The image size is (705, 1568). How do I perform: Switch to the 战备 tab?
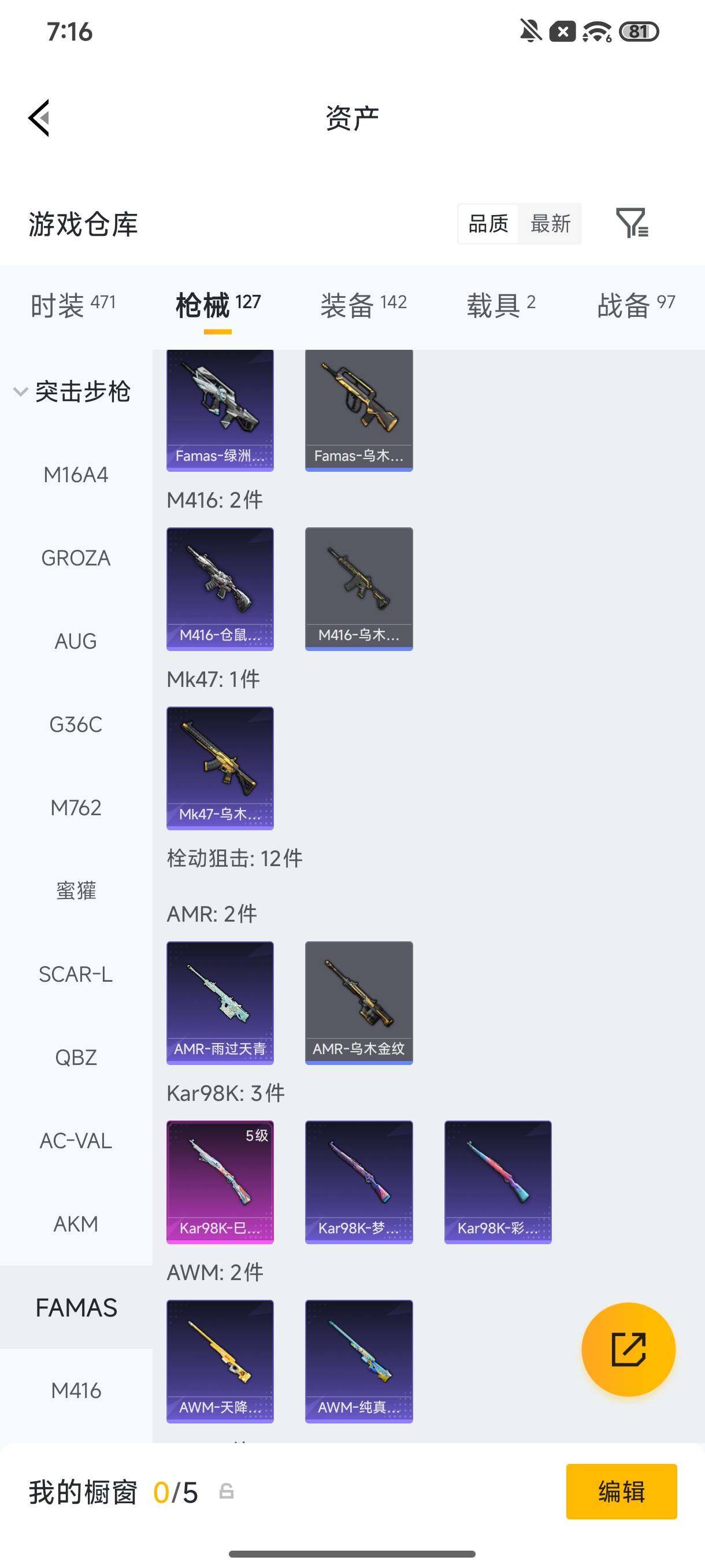point(636,305)
